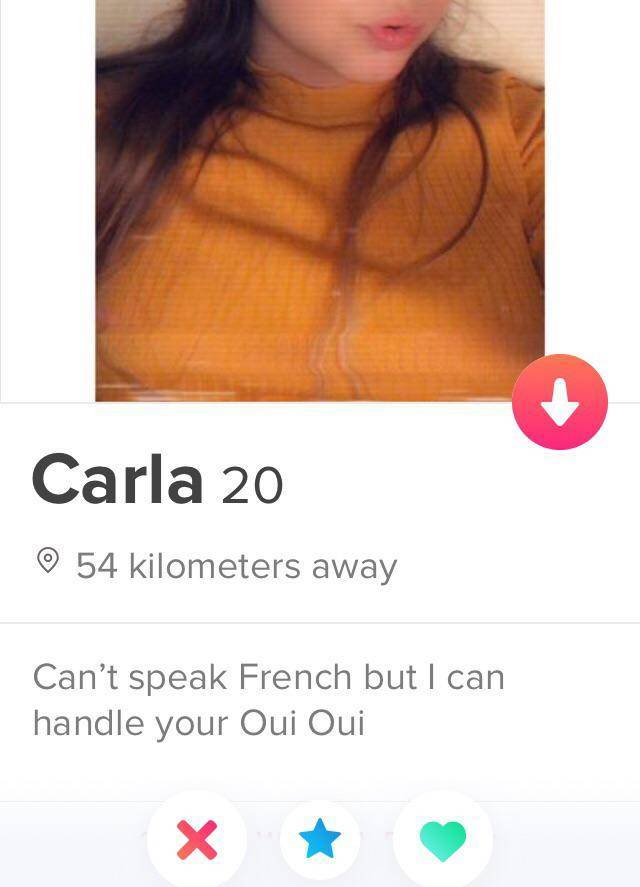Screen dimensions: 640x887
Task: View Carla's profile photo
Action: coord(320,200)
